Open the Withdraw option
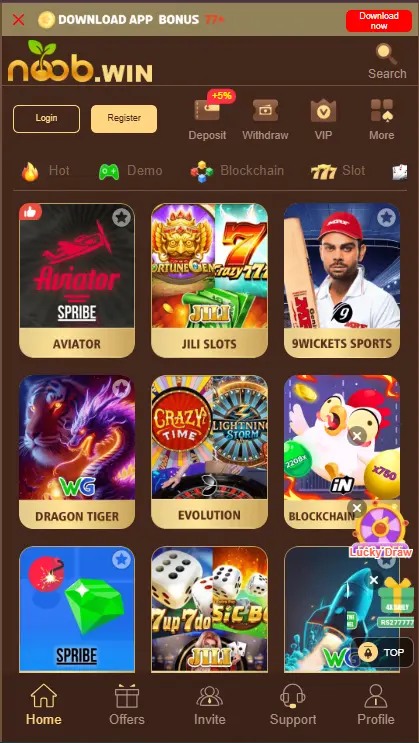The height and width of the screenshot is (743, 419). (265, 119)
